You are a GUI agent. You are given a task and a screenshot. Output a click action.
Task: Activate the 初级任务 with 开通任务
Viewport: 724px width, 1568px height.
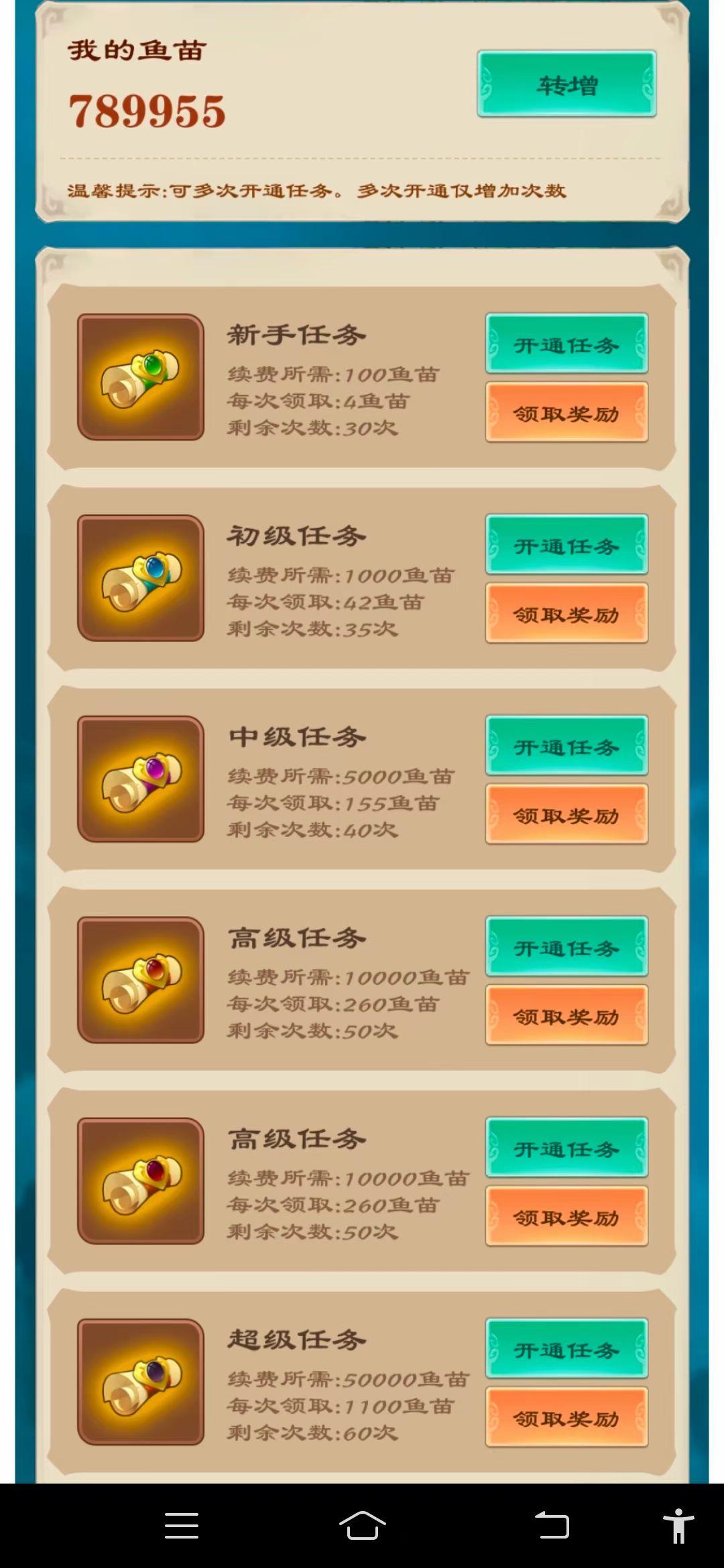[566, 544]
